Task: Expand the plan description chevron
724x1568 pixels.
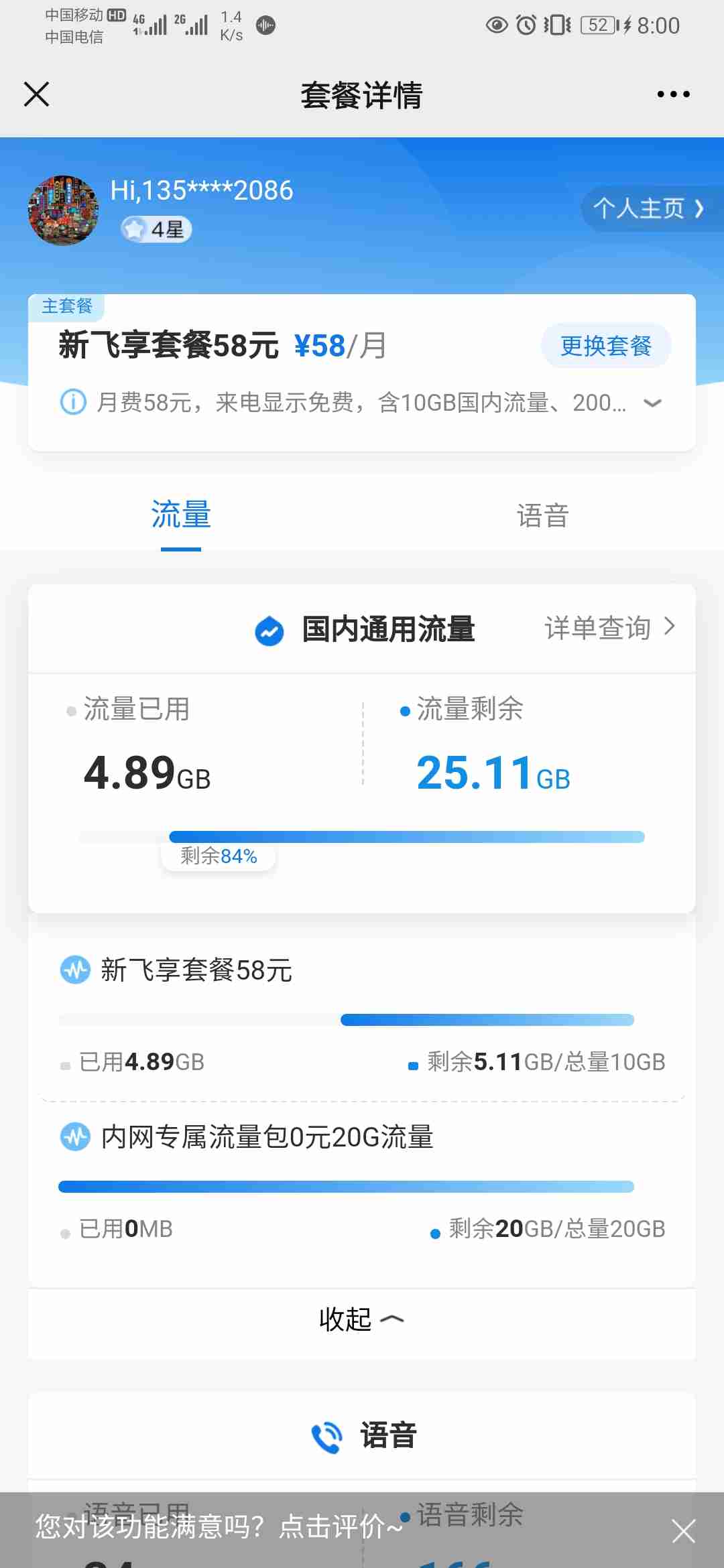Action: click(652, 403)
